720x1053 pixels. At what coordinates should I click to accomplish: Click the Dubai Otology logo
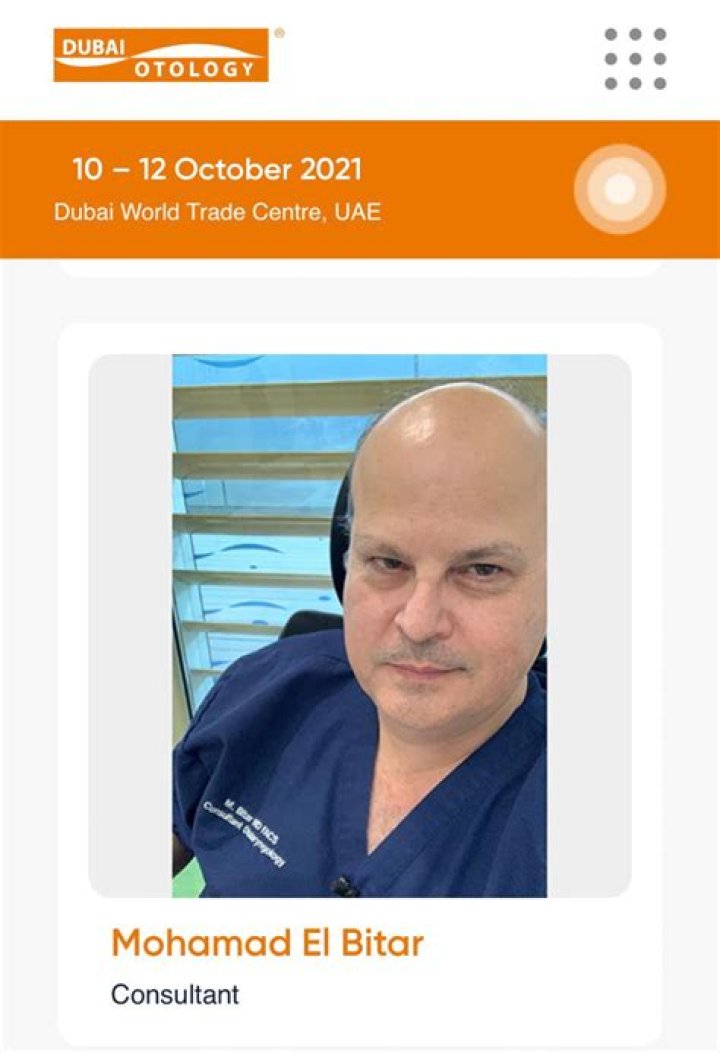160,55
